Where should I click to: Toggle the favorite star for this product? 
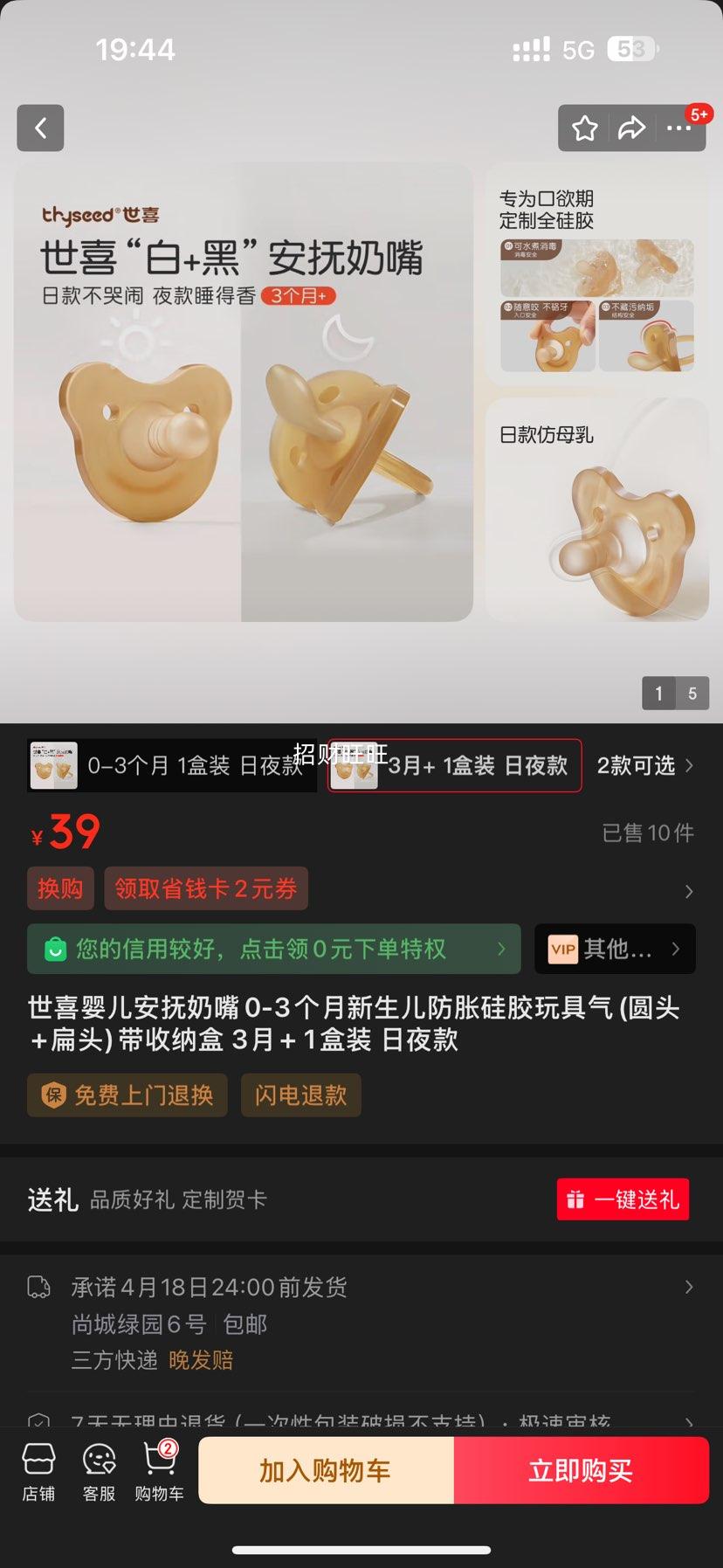583,128
